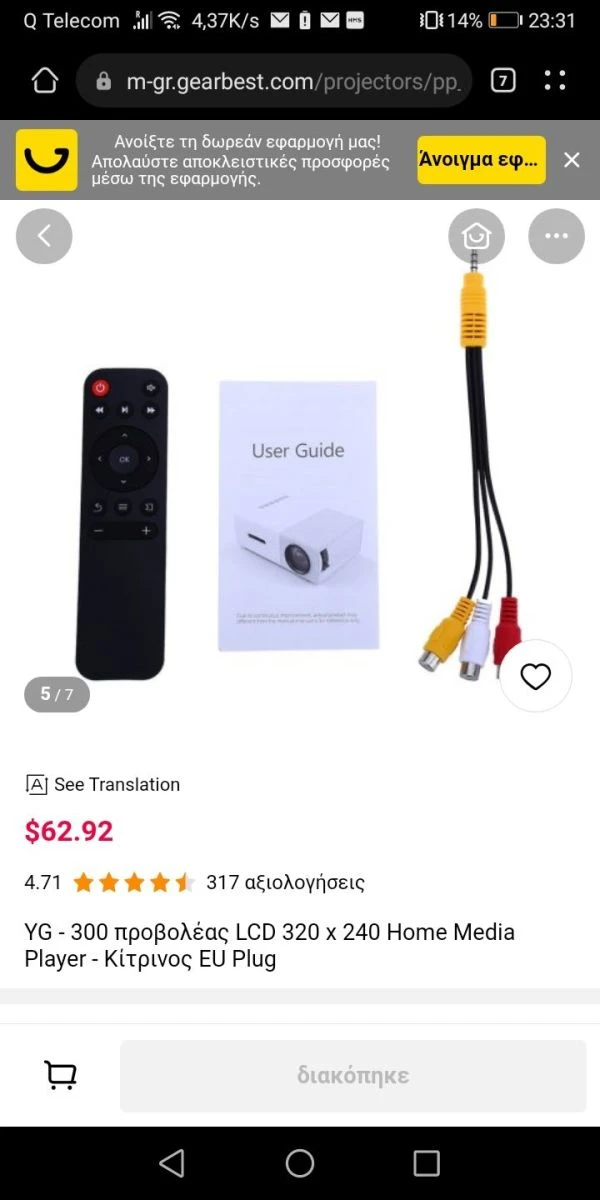
Task: Open the browser's home page icon
Action: coord(45,81)
